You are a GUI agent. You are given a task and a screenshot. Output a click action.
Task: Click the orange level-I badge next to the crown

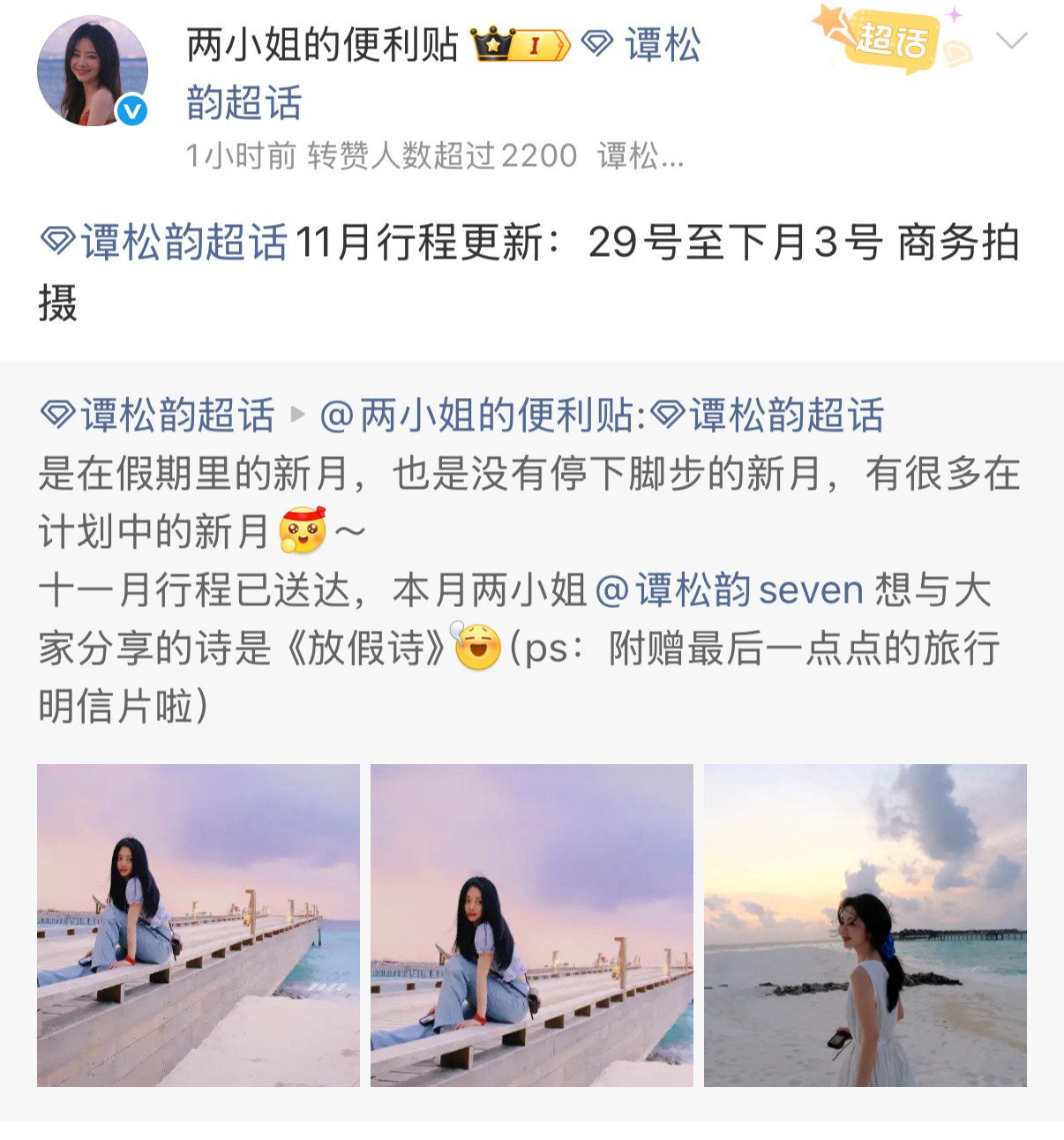coord(538,44)
